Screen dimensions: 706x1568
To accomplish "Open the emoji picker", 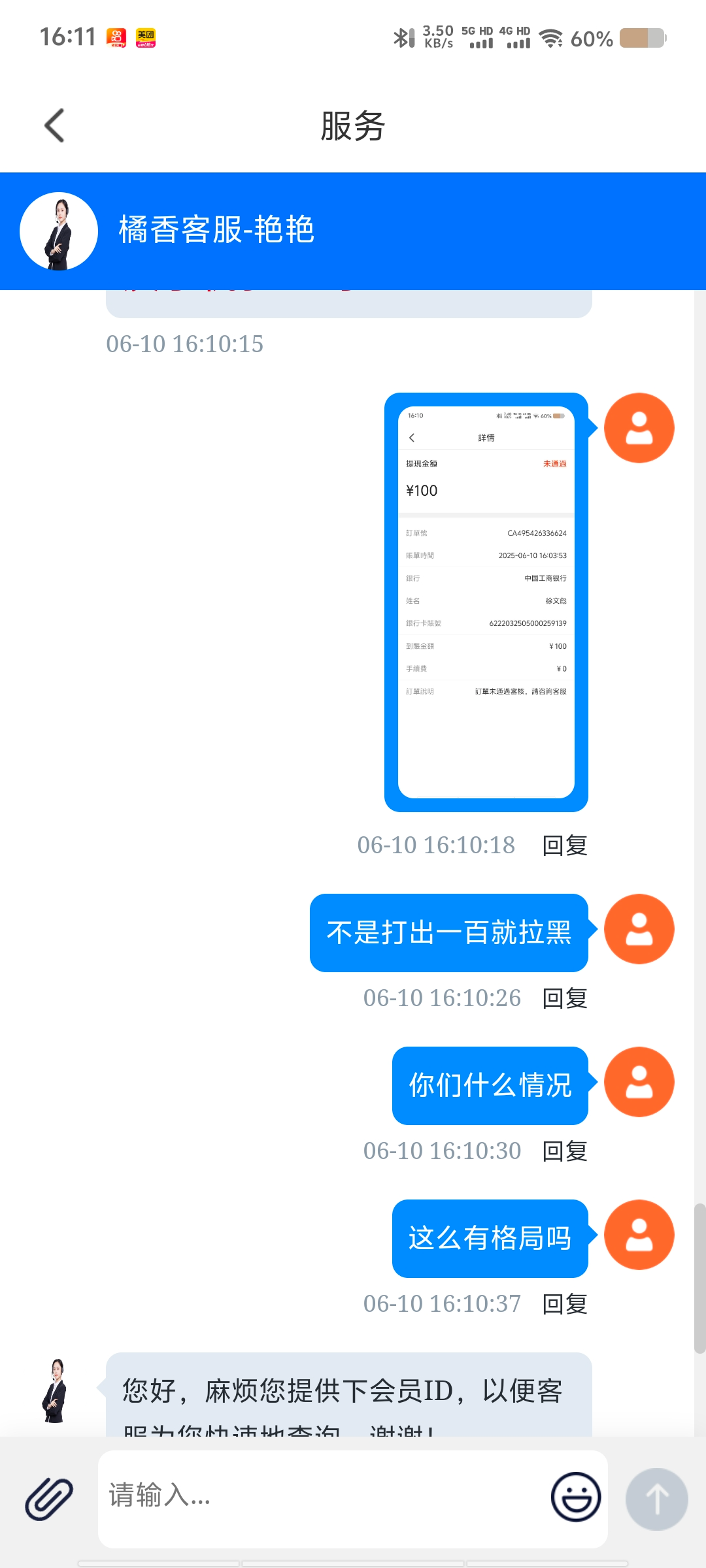I will 575,1497.
